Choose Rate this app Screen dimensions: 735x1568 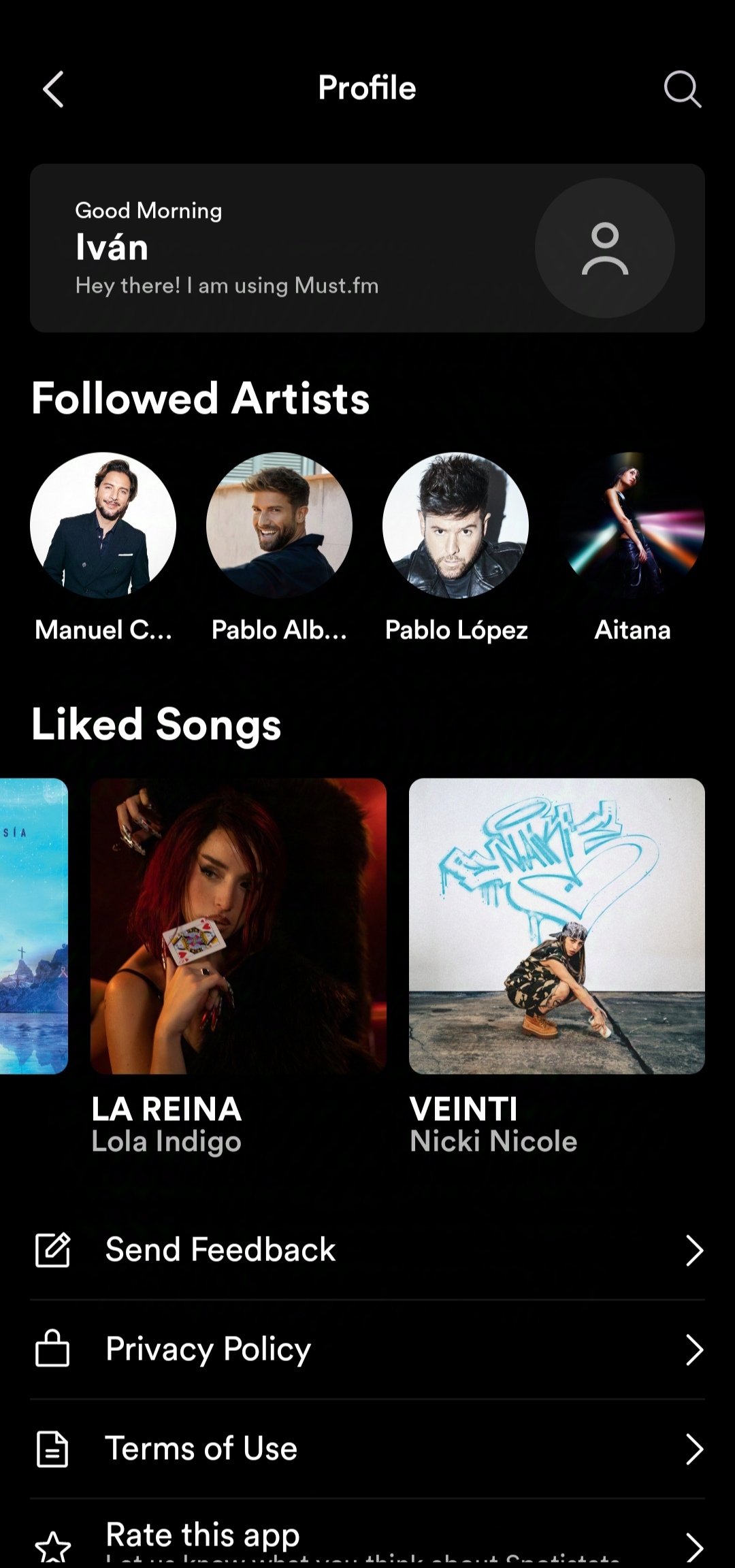point(367,1539)
